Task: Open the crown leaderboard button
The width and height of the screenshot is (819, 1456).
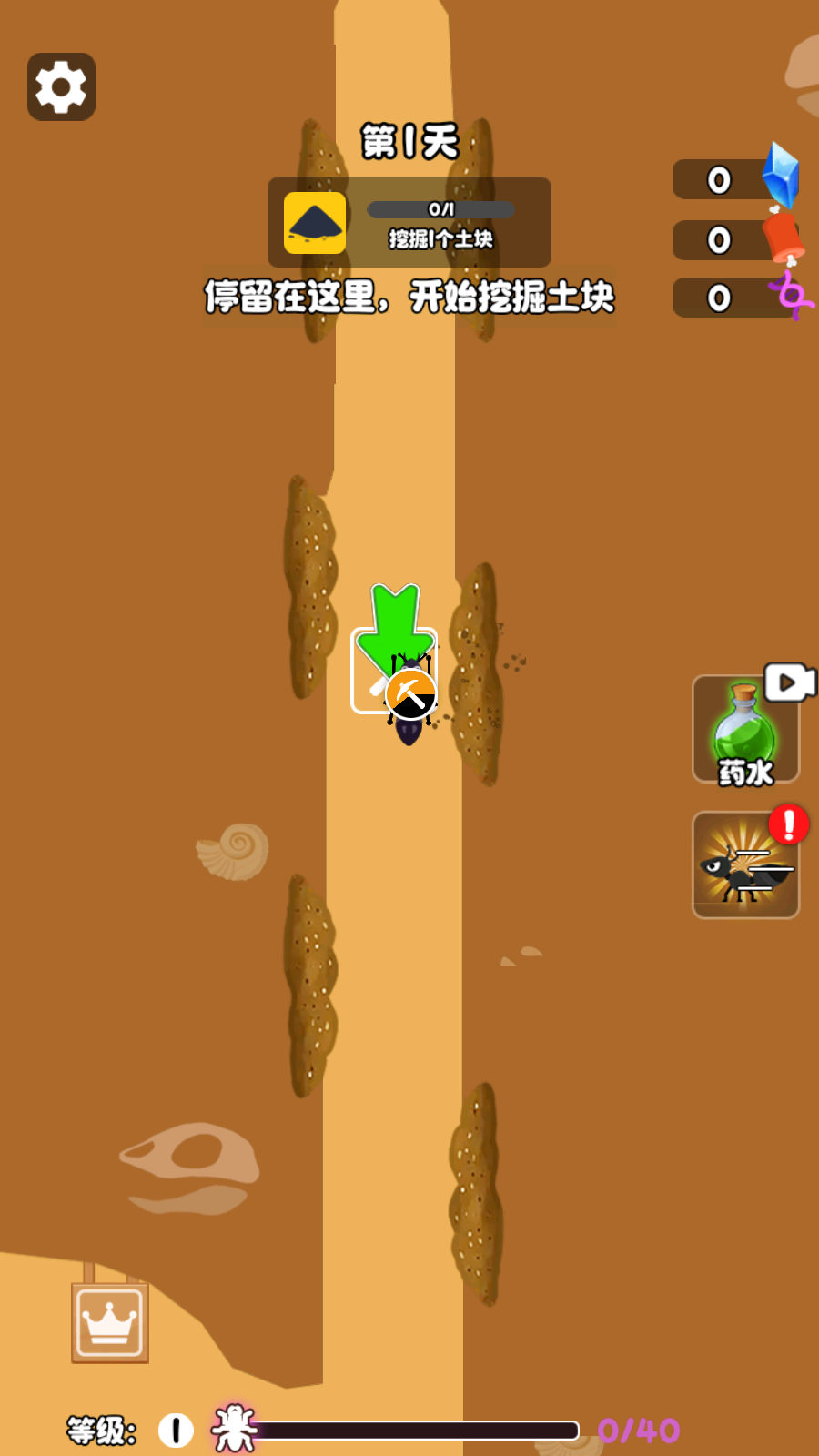Action: click(110, 1322)
